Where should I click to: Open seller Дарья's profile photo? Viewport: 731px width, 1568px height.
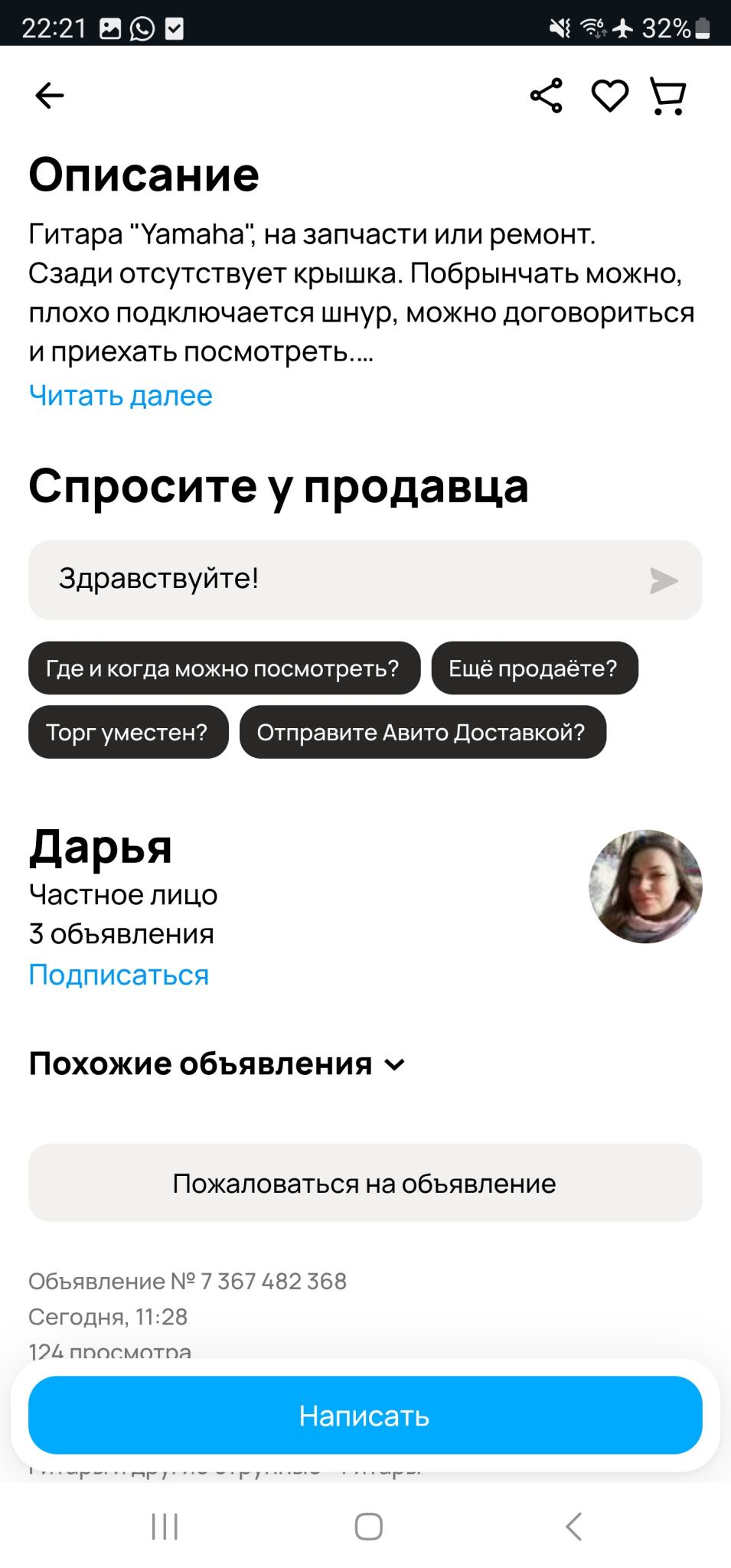point(645,886)
